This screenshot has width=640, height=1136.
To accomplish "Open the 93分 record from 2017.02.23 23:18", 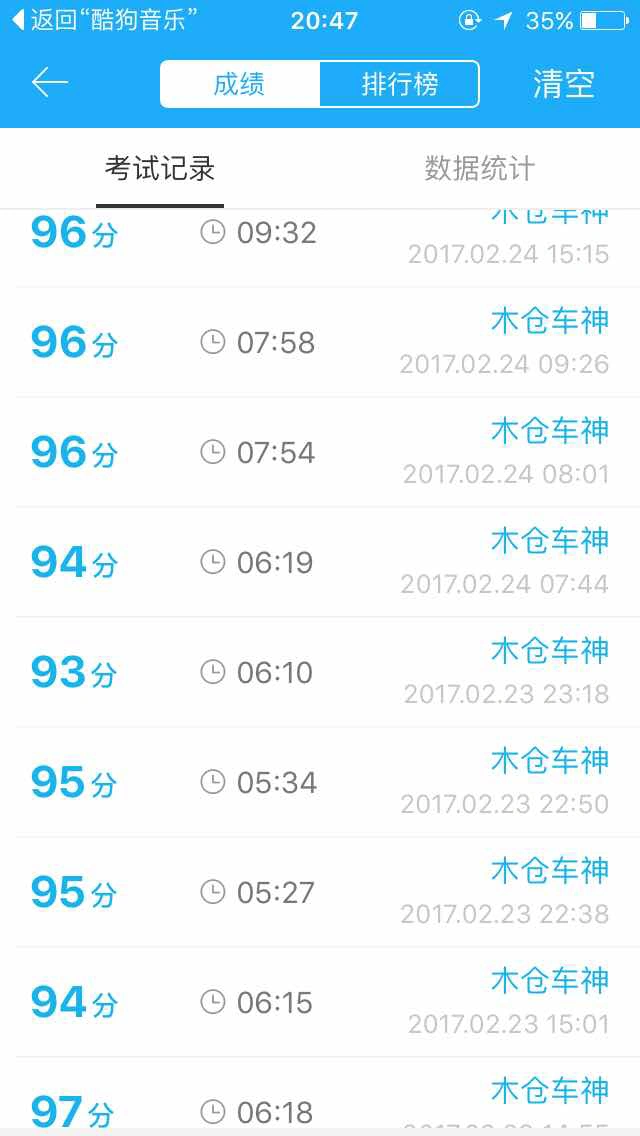I will pyautogui.click(x=320, y=672).
